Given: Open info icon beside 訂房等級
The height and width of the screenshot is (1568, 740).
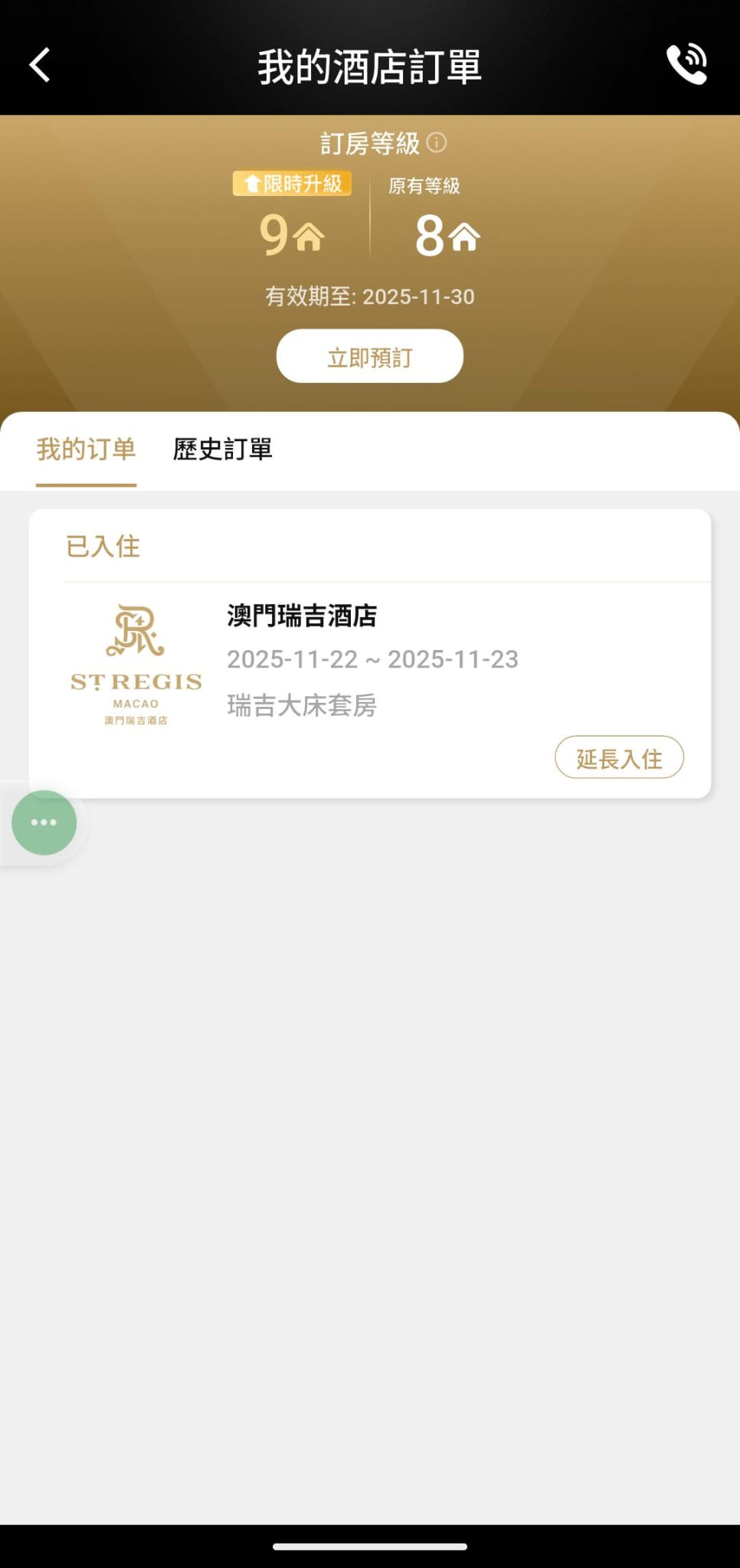Looking at the screenshot, I should click(x=437, y=142).
